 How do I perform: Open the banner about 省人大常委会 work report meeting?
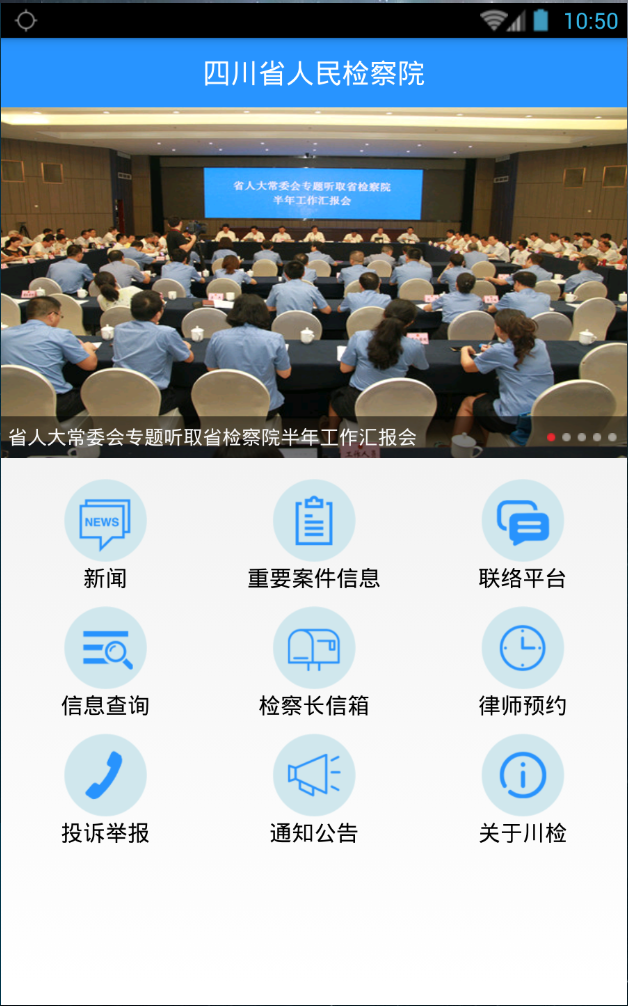[x=314, y=282]
